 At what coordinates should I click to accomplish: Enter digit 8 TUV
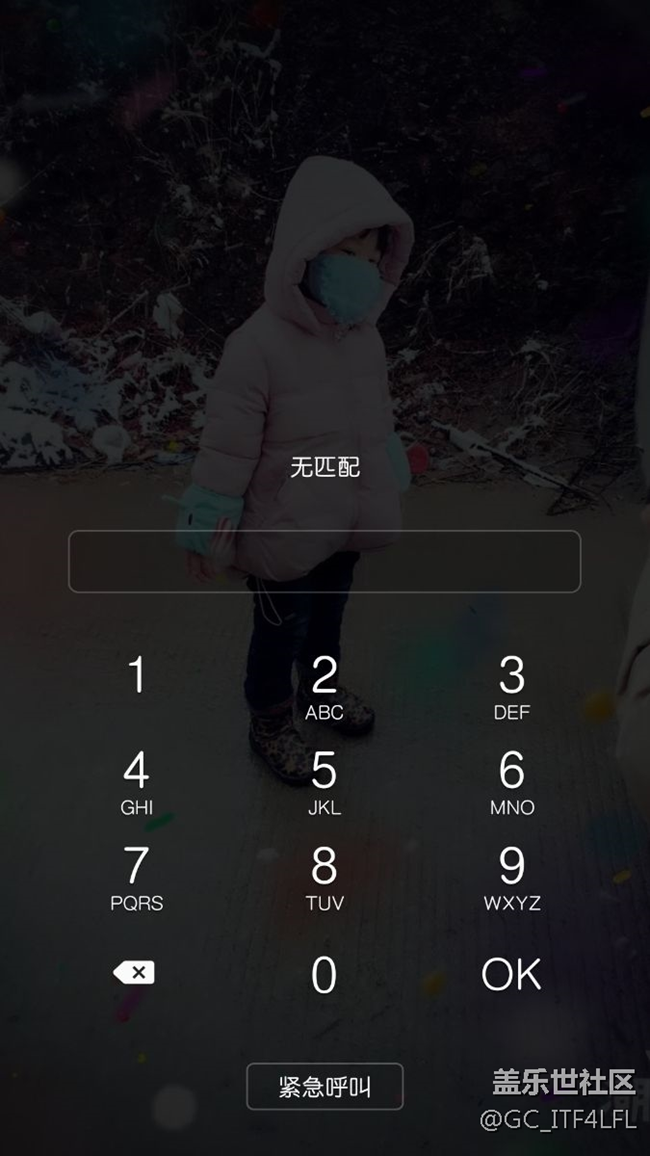tap(324, 877)
